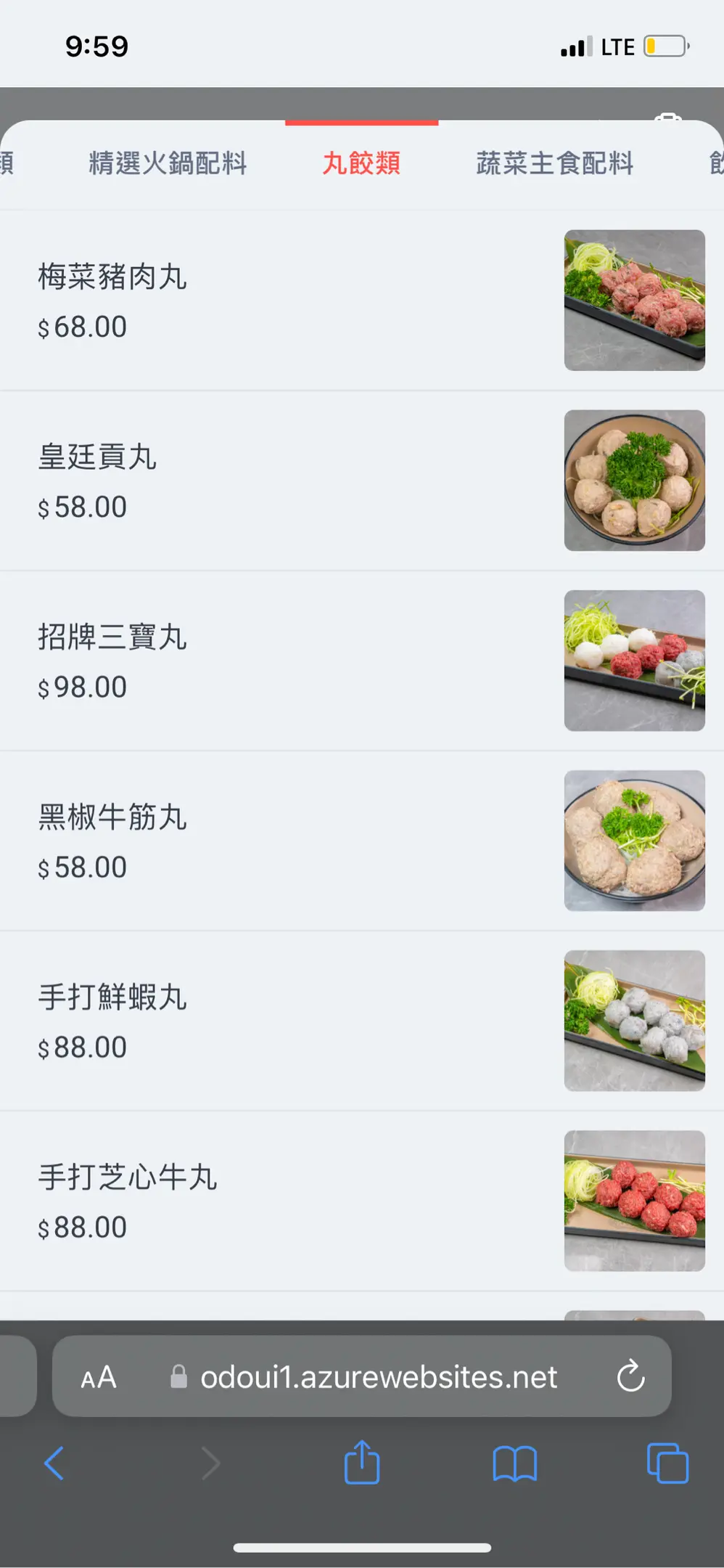This screenshot has height=1568, width=724.
Task: Show all open tabs
Action: pos(667,1463)
